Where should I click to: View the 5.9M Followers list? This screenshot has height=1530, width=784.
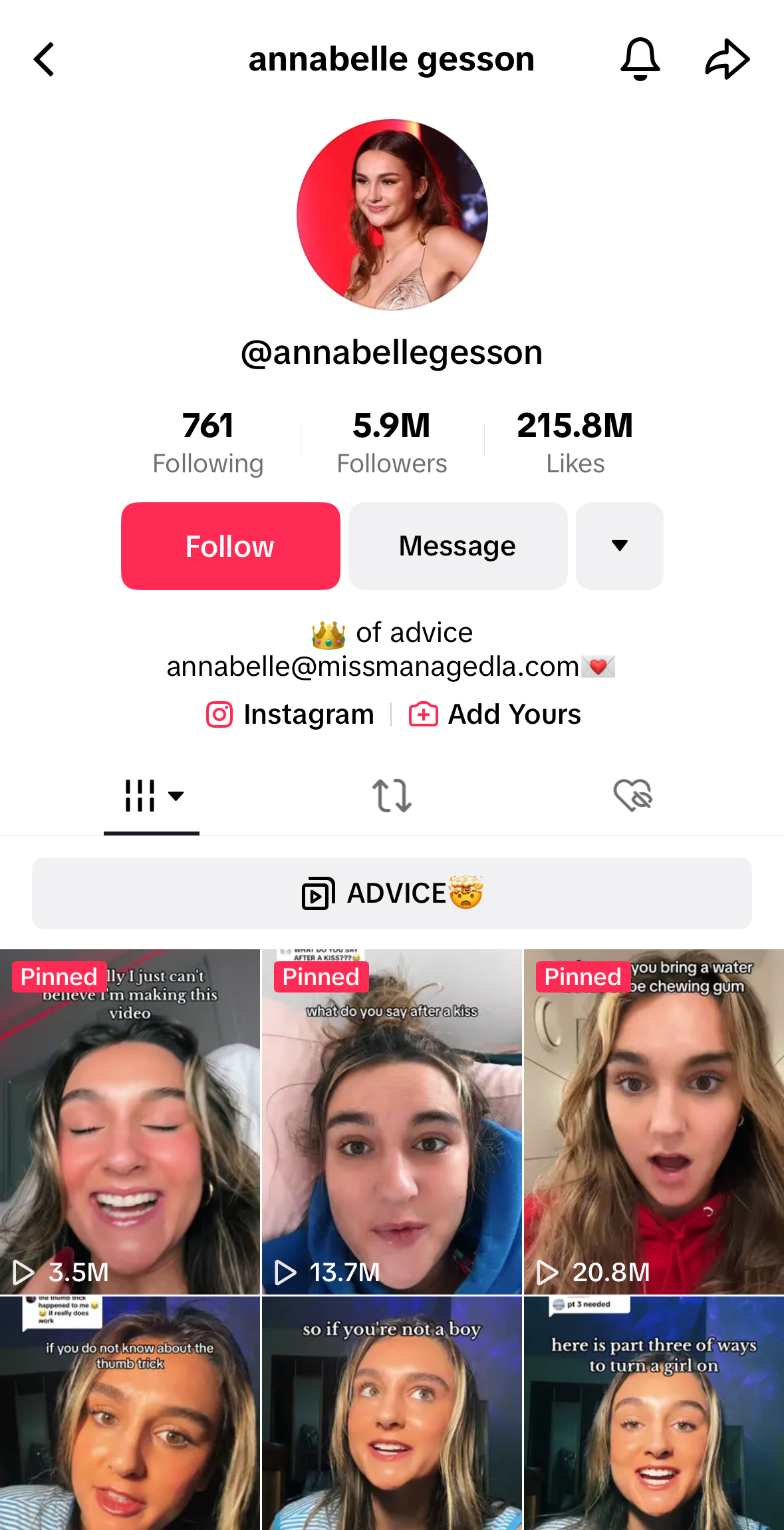[392, 442]
